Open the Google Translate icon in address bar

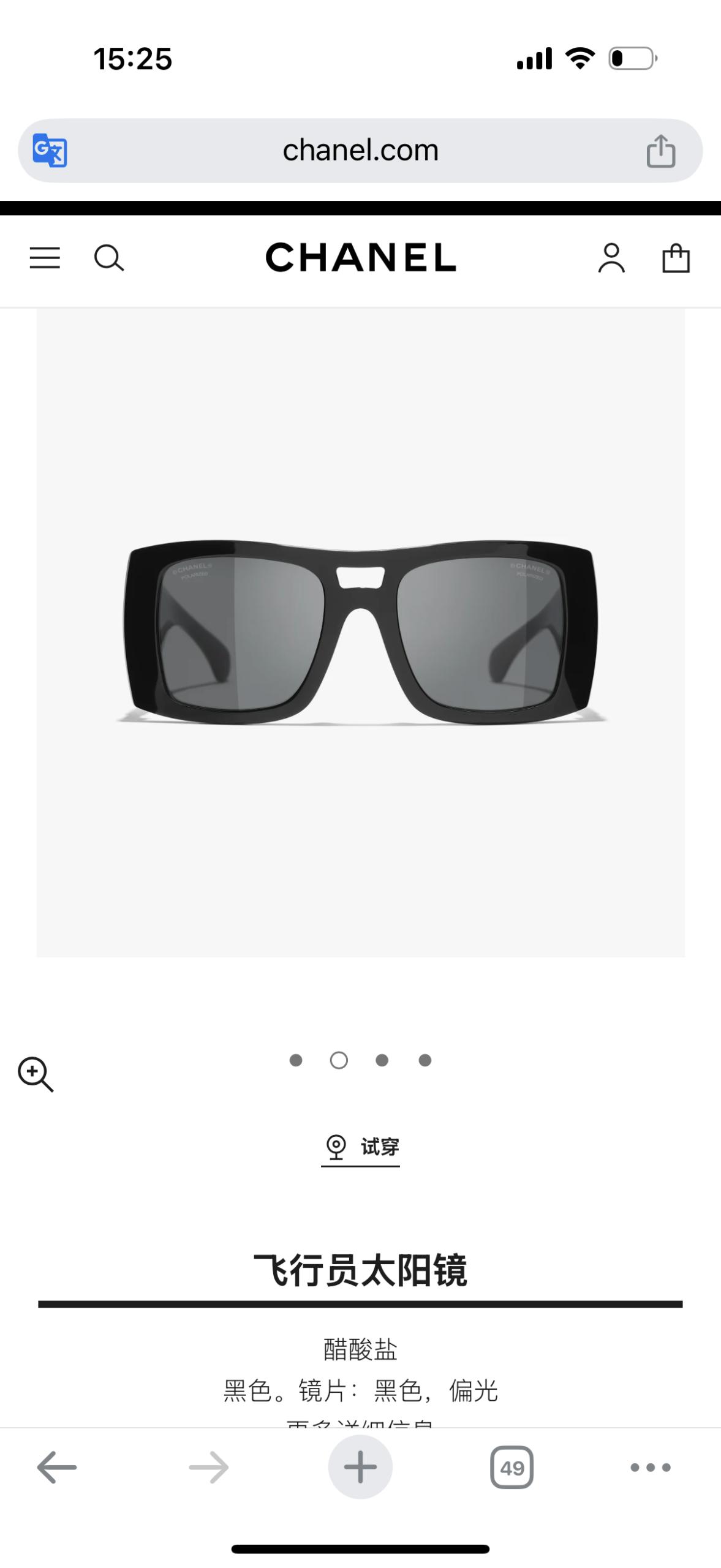click(x=50, y=150)
